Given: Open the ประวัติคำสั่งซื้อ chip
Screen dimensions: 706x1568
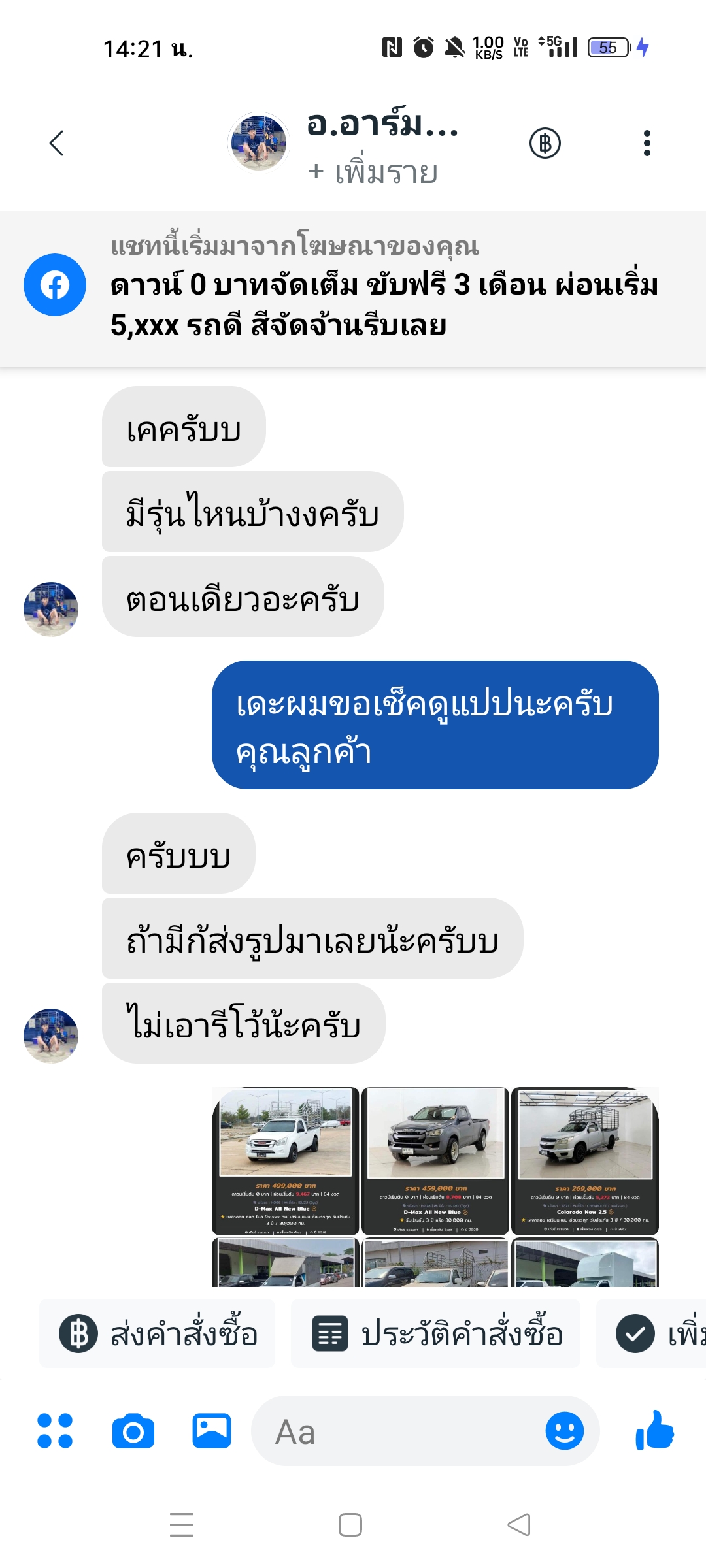Looking at the screenshot, I should tap(435, 1333).
